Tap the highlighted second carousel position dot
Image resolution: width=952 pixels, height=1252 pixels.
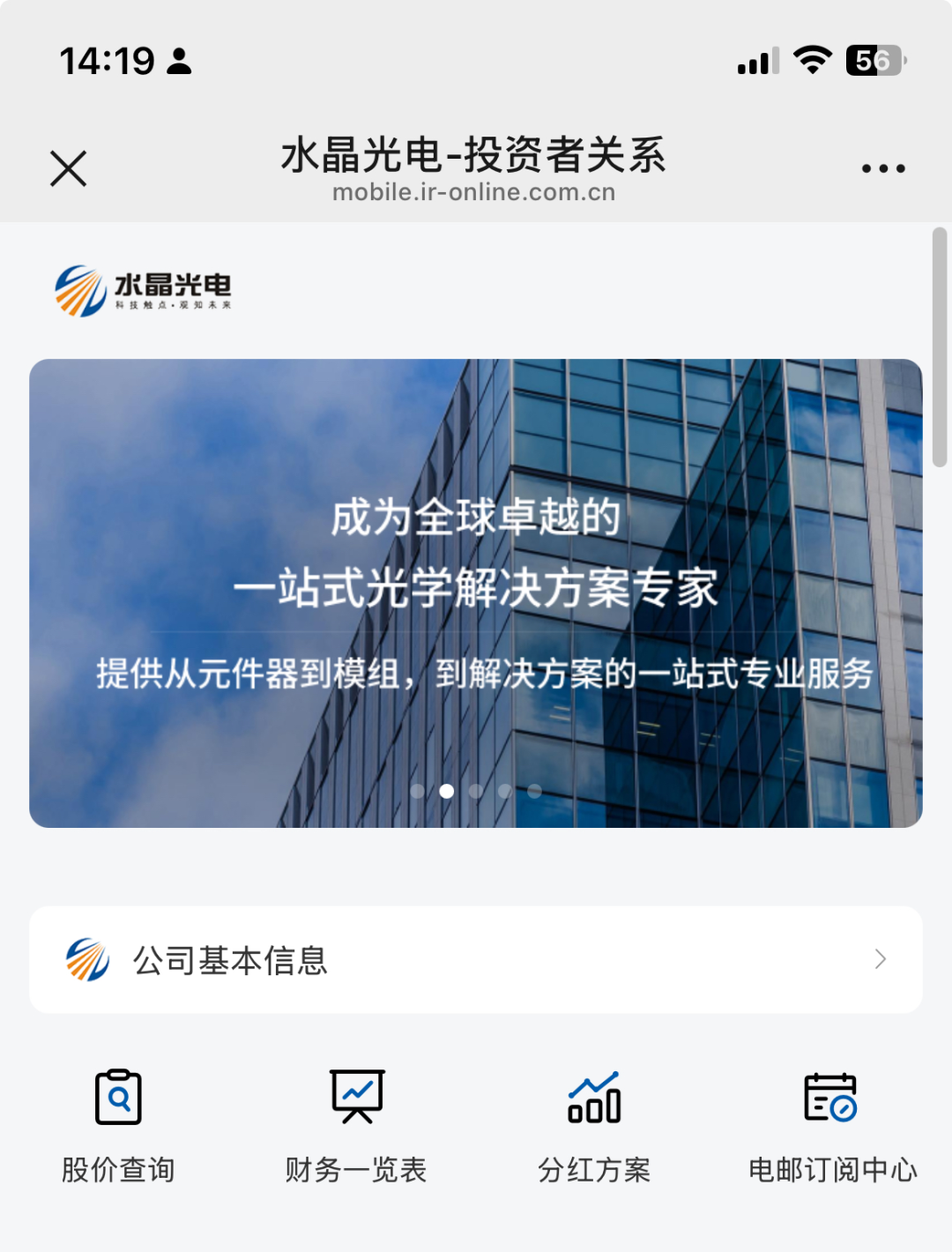point(446,791)
